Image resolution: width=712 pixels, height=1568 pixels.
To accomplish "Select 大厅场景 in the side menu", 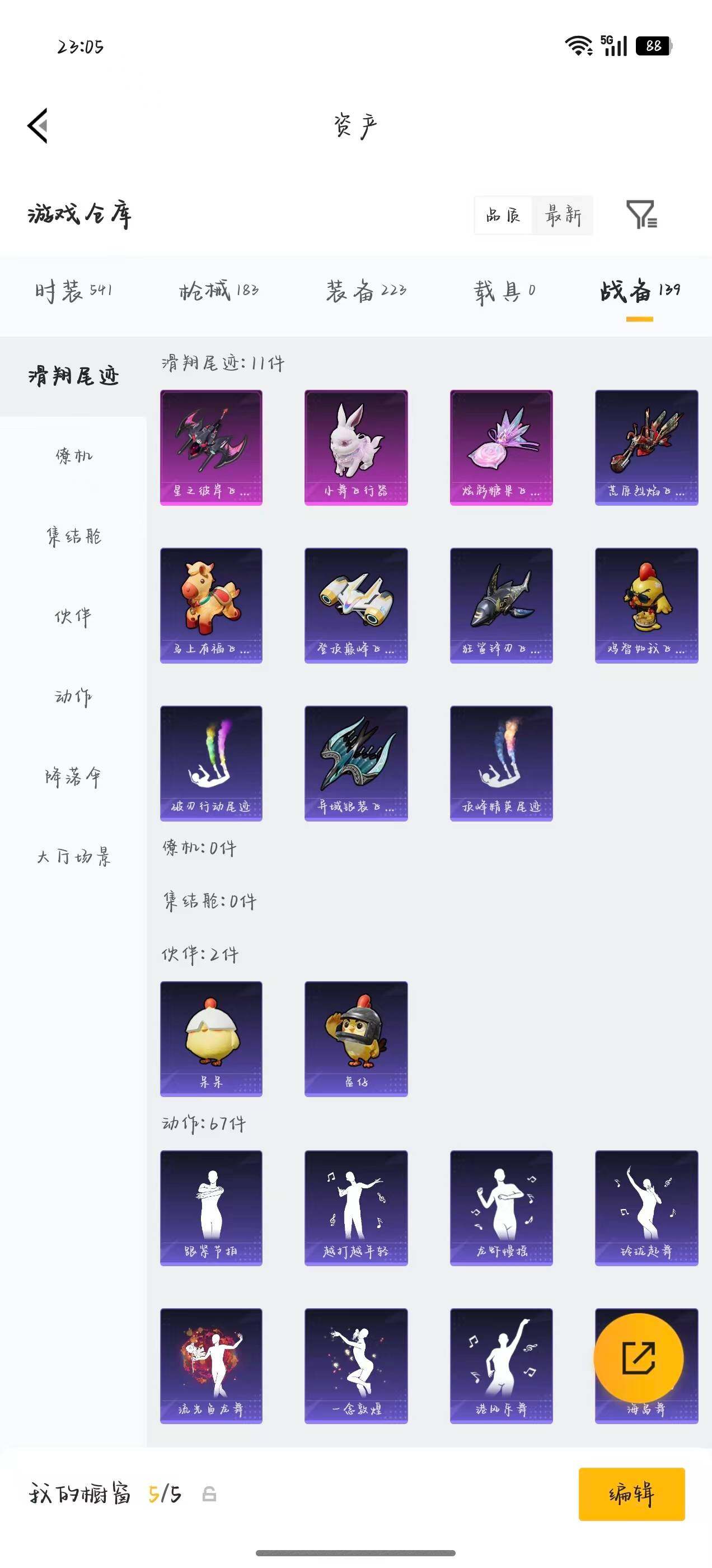I will coord(74,857).
